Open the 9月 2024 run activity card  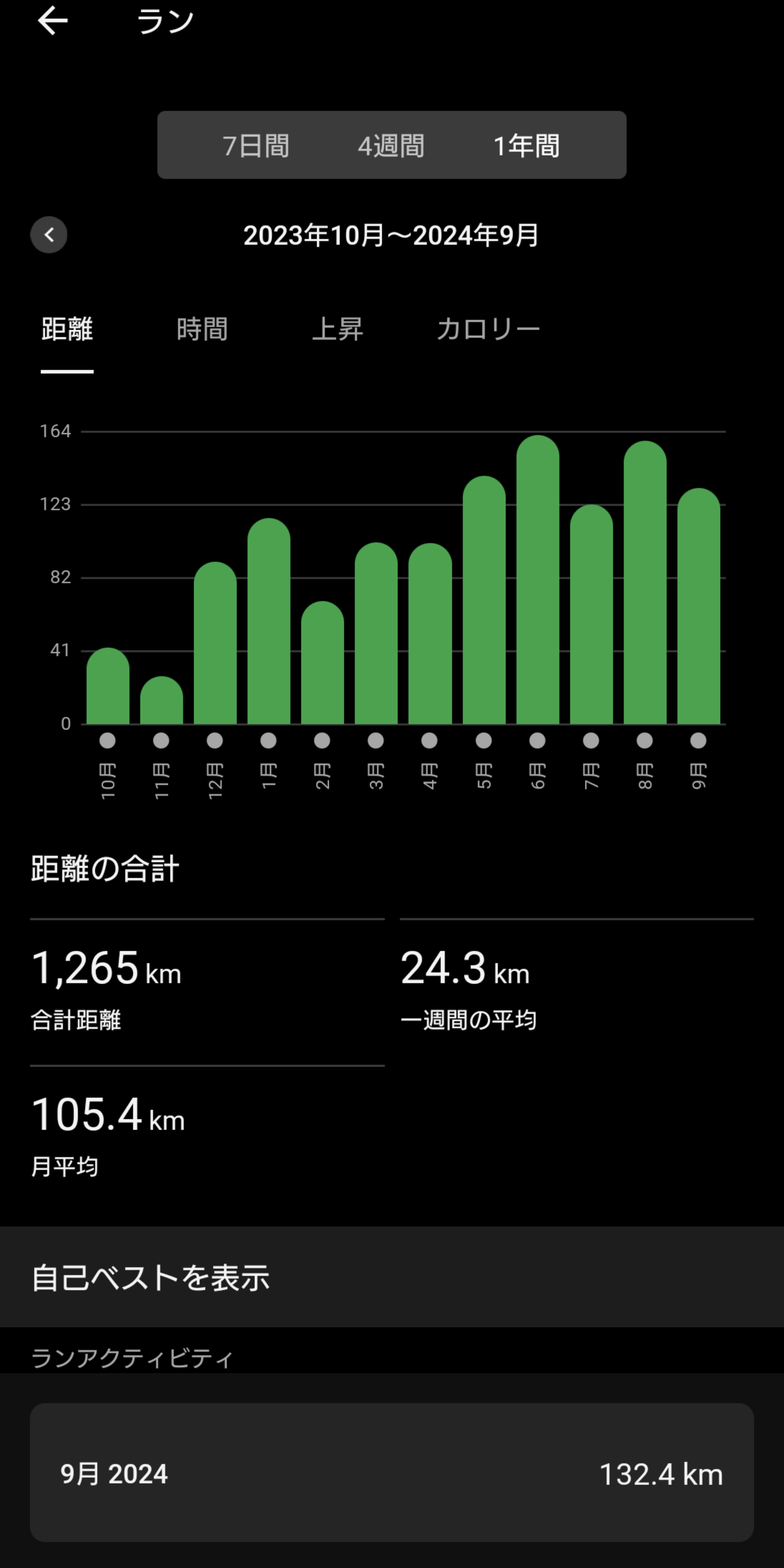pos(392,1473)
